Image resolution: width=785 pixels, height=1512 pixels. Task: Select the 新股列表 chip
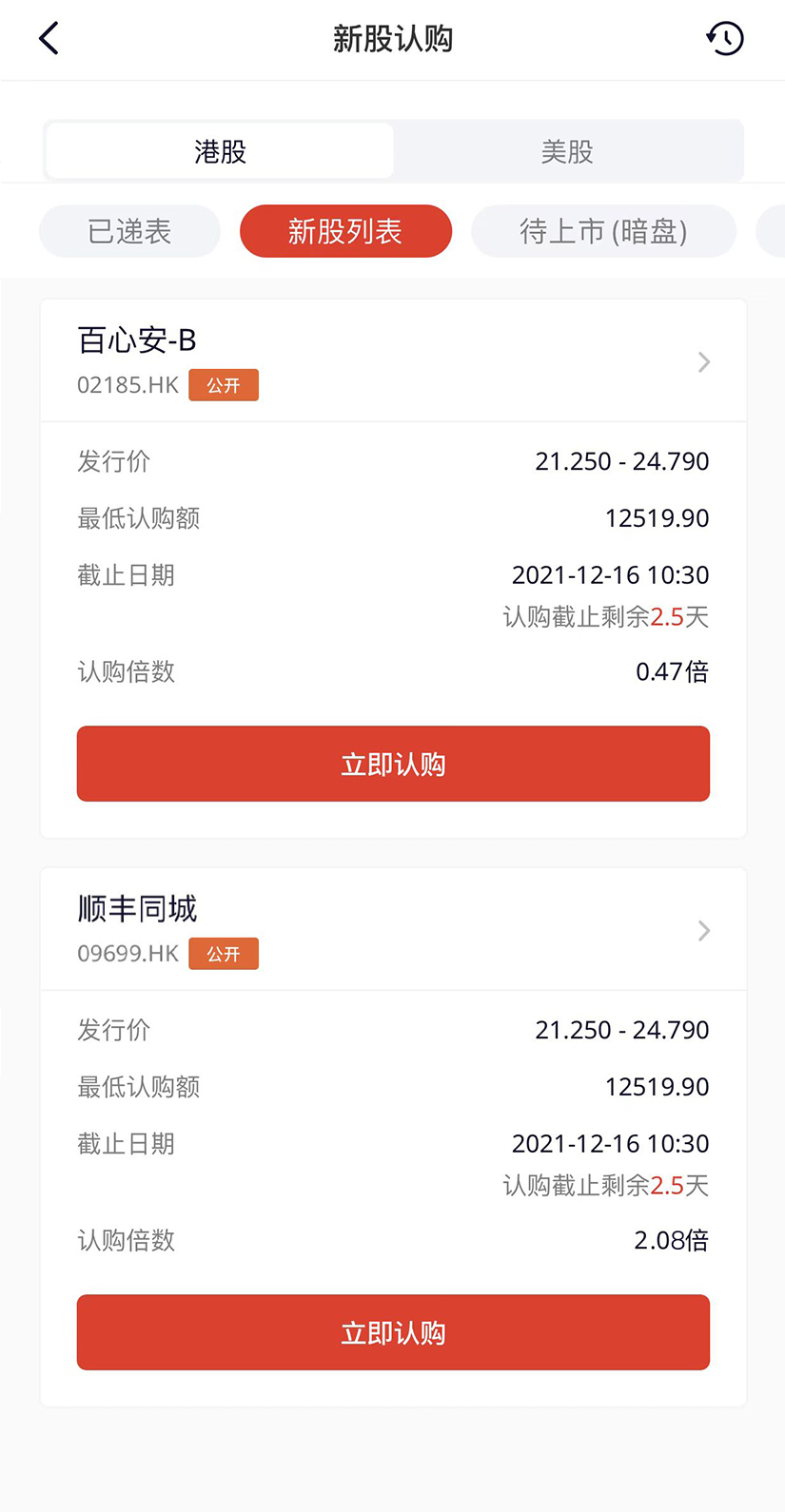click(345, 231)
